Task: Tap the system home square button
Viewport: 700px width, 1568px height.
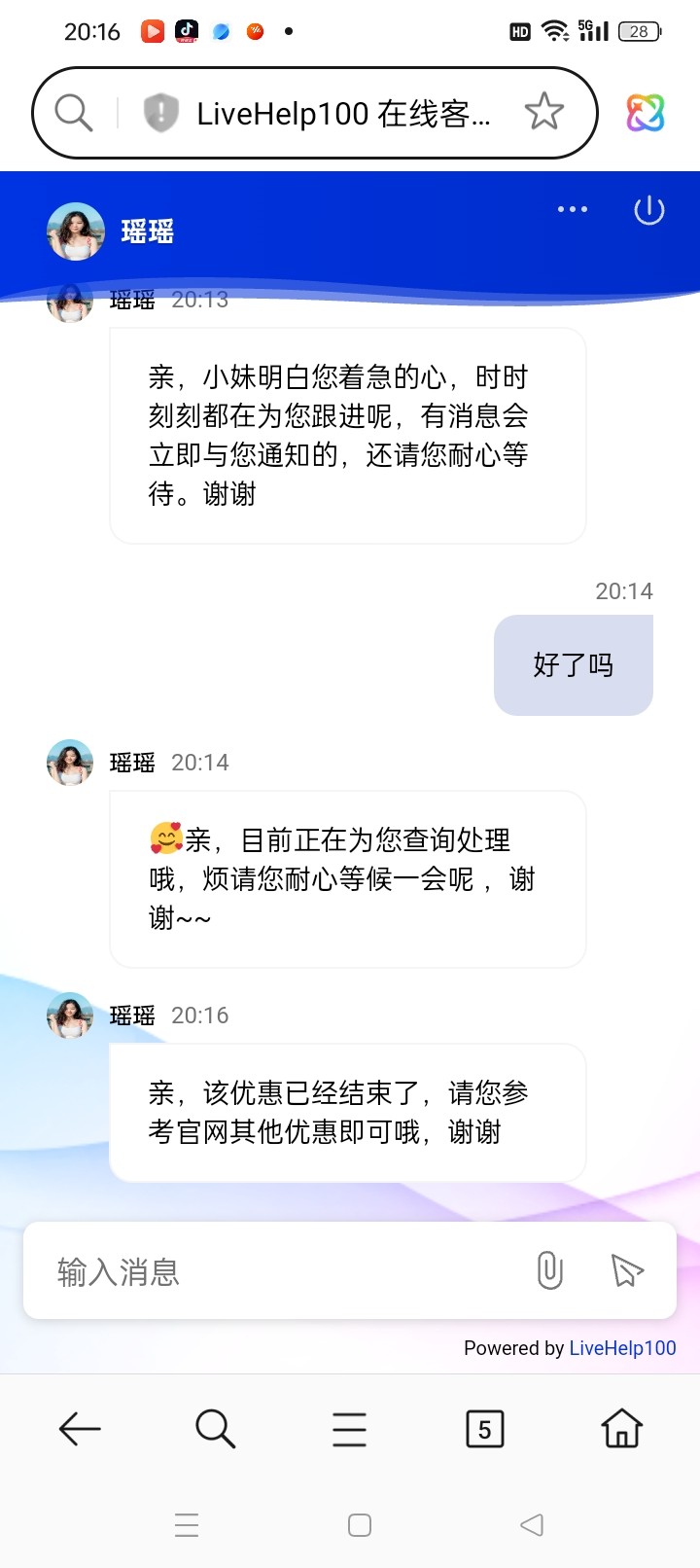Action: pyautogui.click(x=360, y=1525)
